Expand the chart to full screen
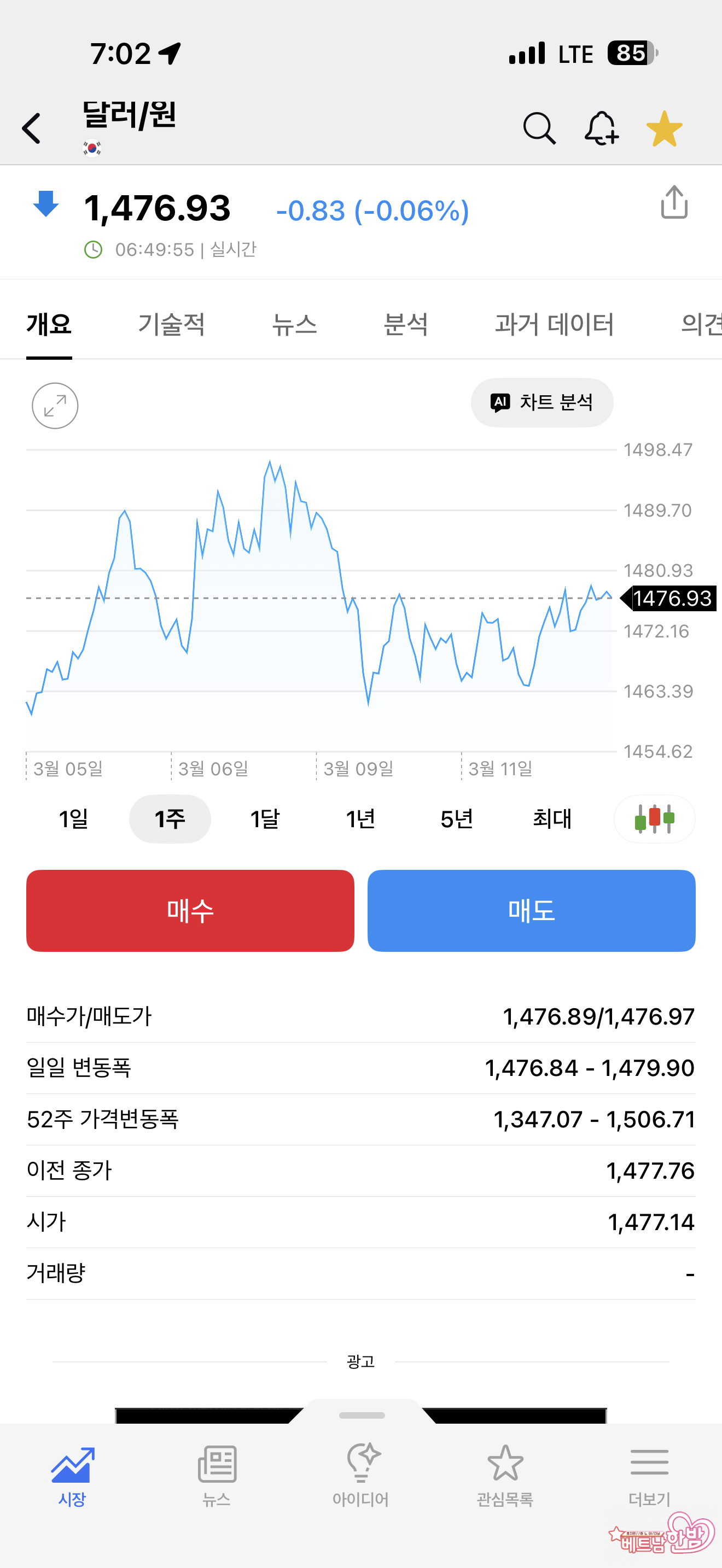The image size is (722, 1568). (x=55, y=405)
